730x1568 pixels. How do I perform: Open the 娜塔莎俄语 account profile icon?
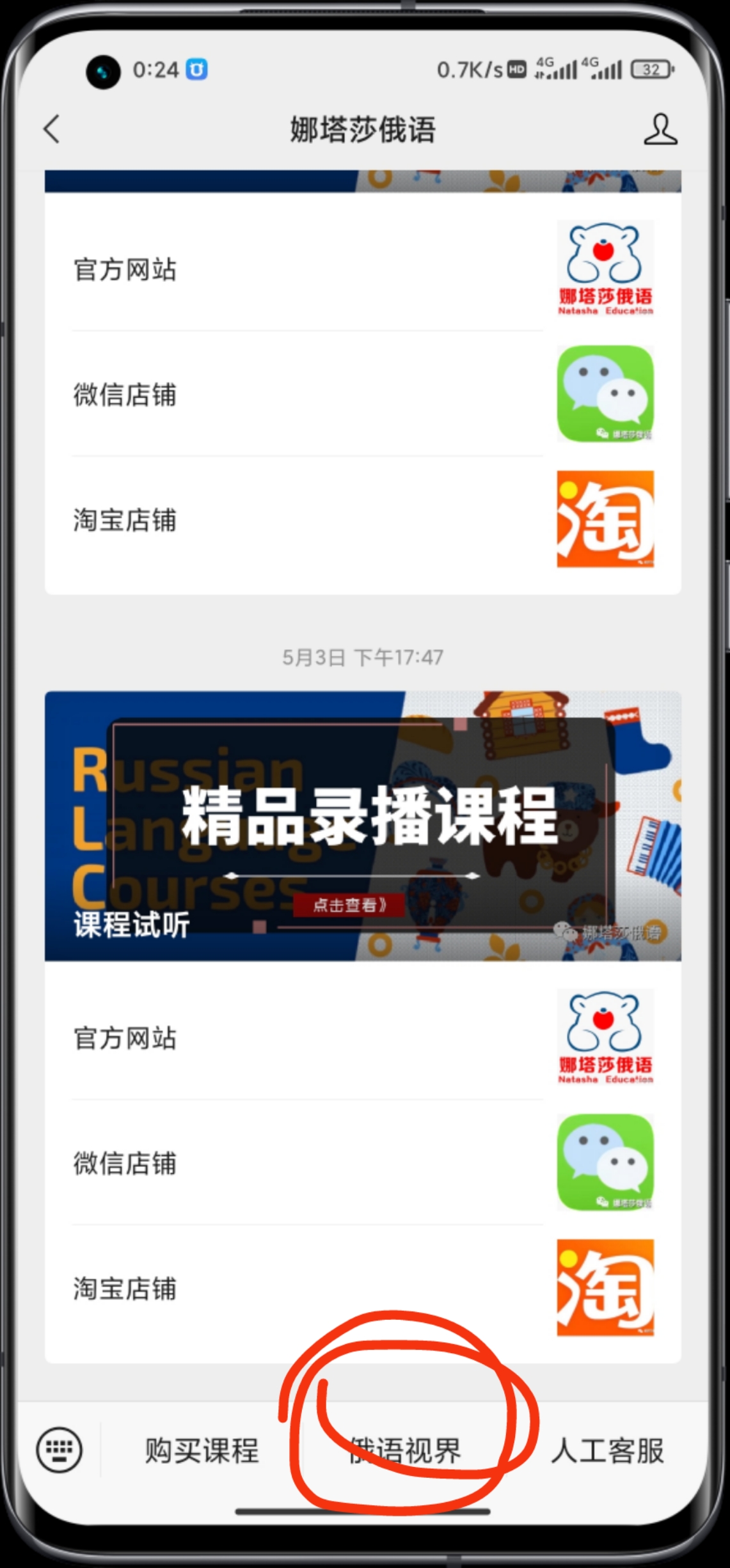point(660,129)
